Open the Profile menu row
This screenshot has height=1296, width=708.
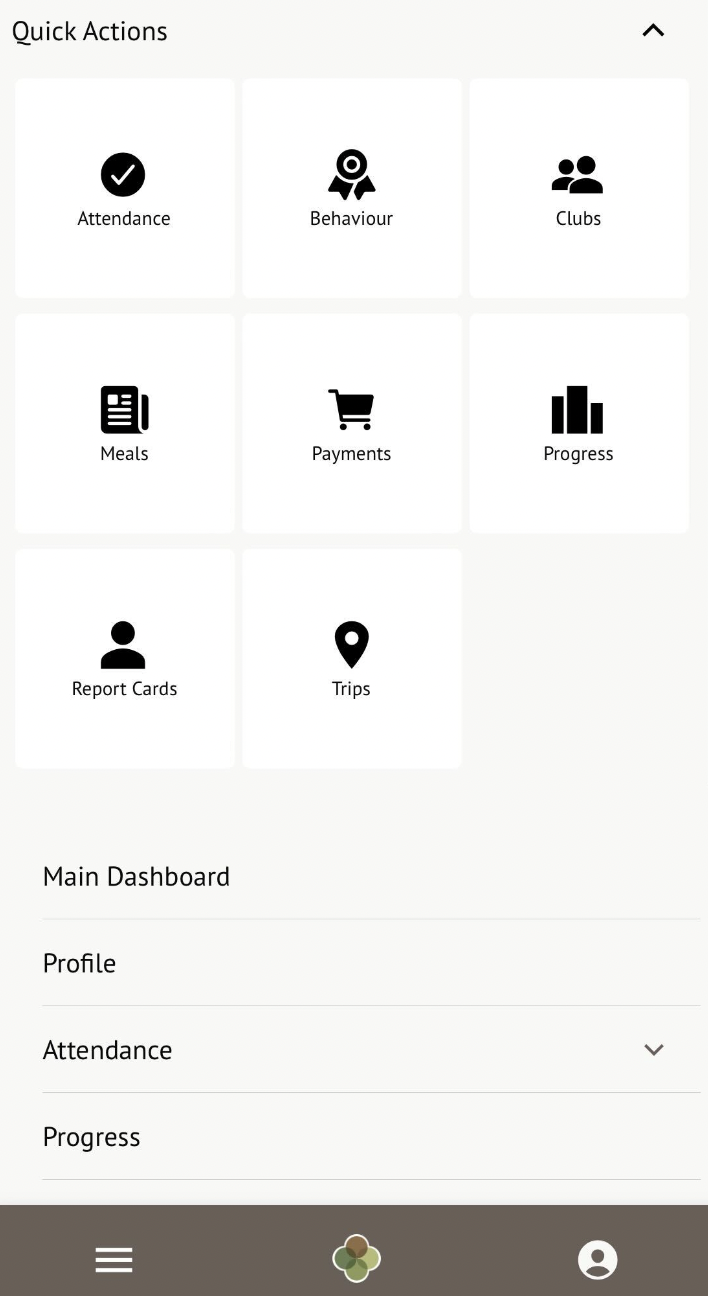tap(80, 964)
